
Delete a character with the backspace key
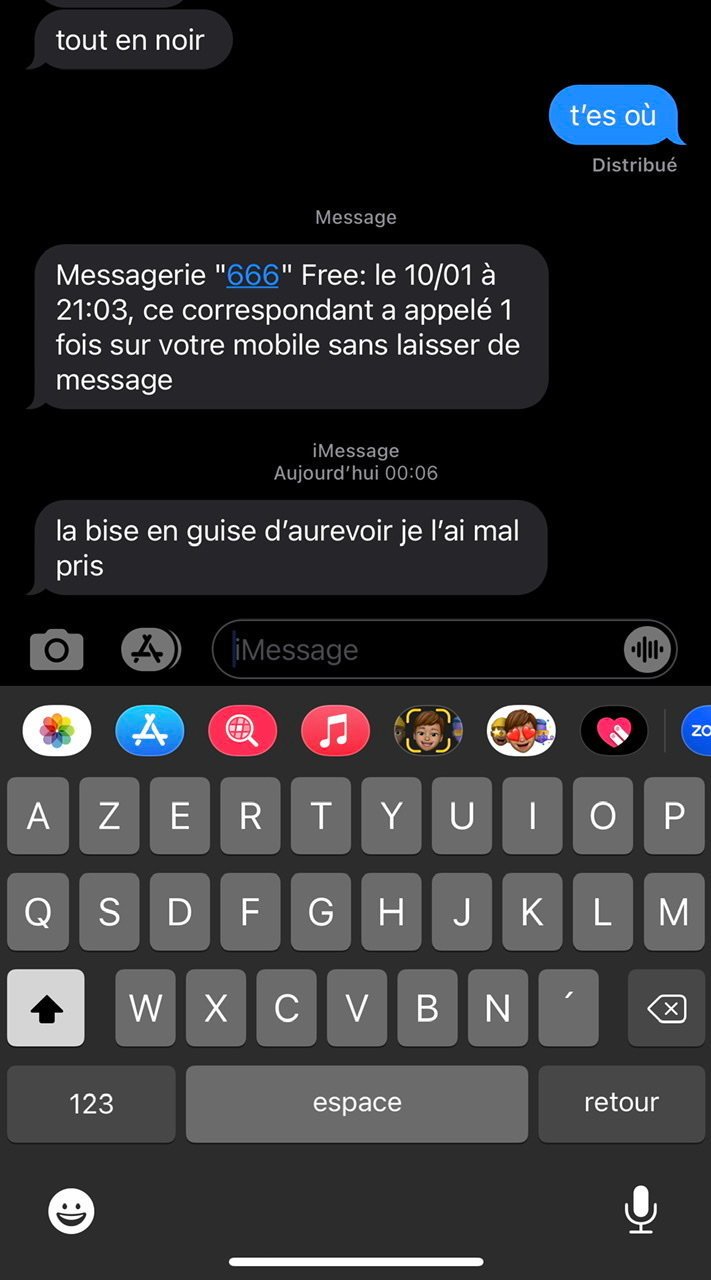click(666, 1009)
